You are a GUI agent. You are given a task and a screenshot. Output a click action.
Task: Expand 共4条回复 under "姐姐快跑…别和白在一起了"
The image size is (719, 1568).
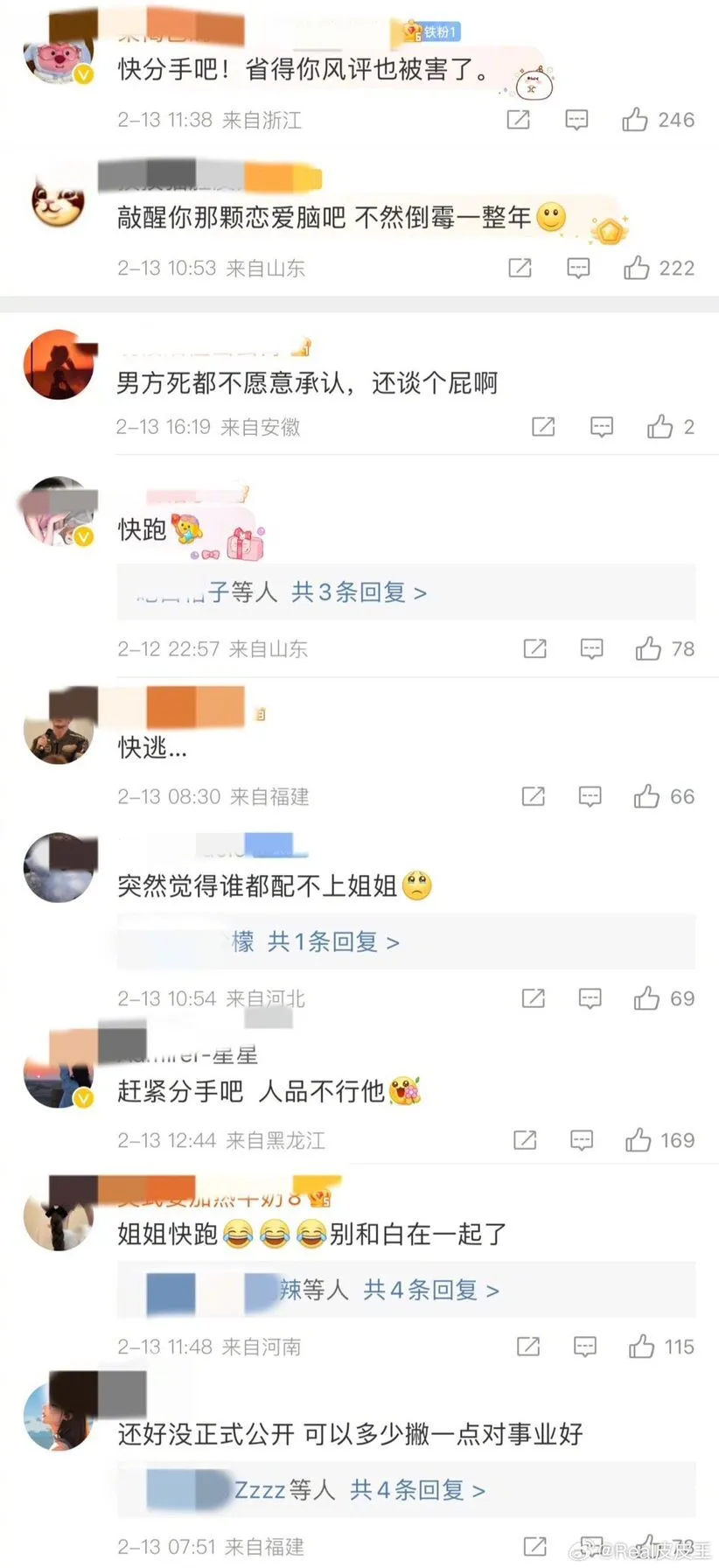[430, 1290]
